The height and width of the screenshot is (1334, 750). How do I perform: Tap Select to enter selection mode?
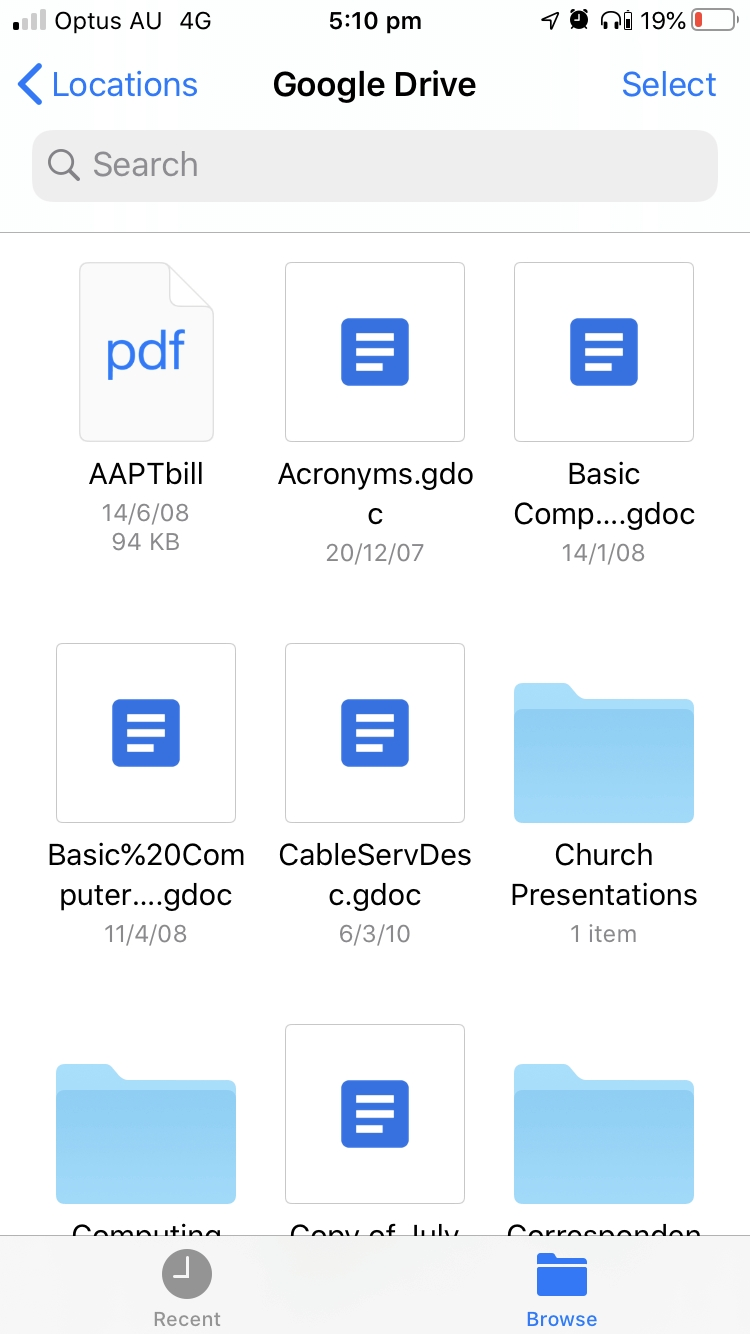(x=668, y=84)
